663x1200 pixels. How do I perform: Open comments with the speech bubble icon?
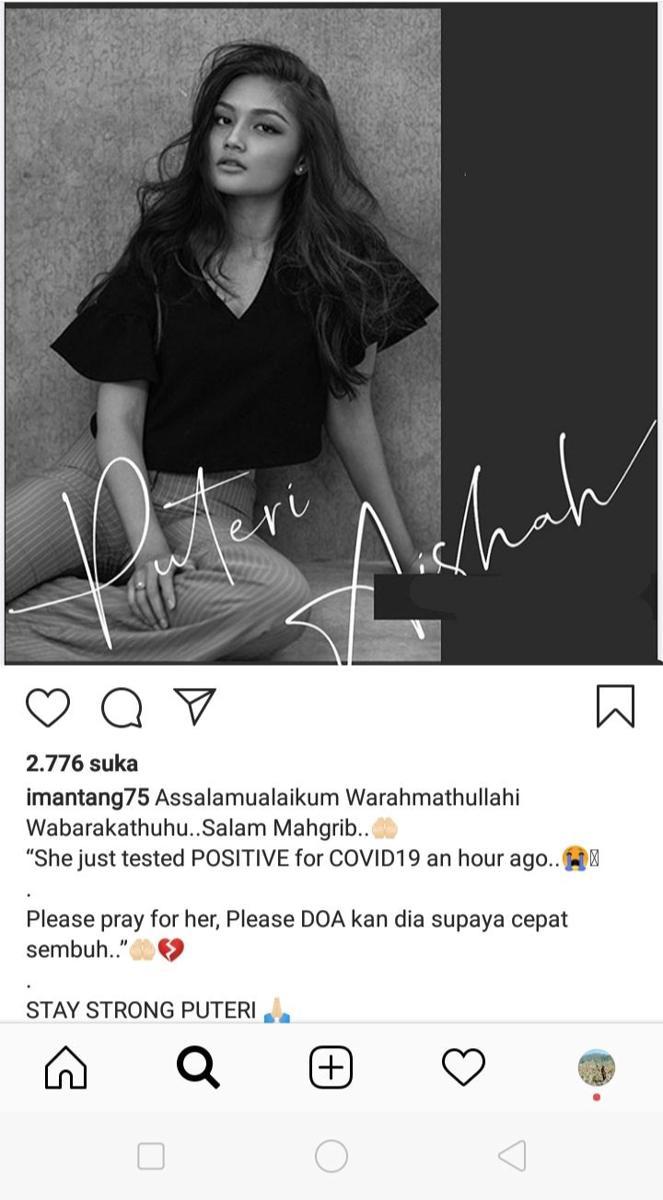tap(122, 708)
